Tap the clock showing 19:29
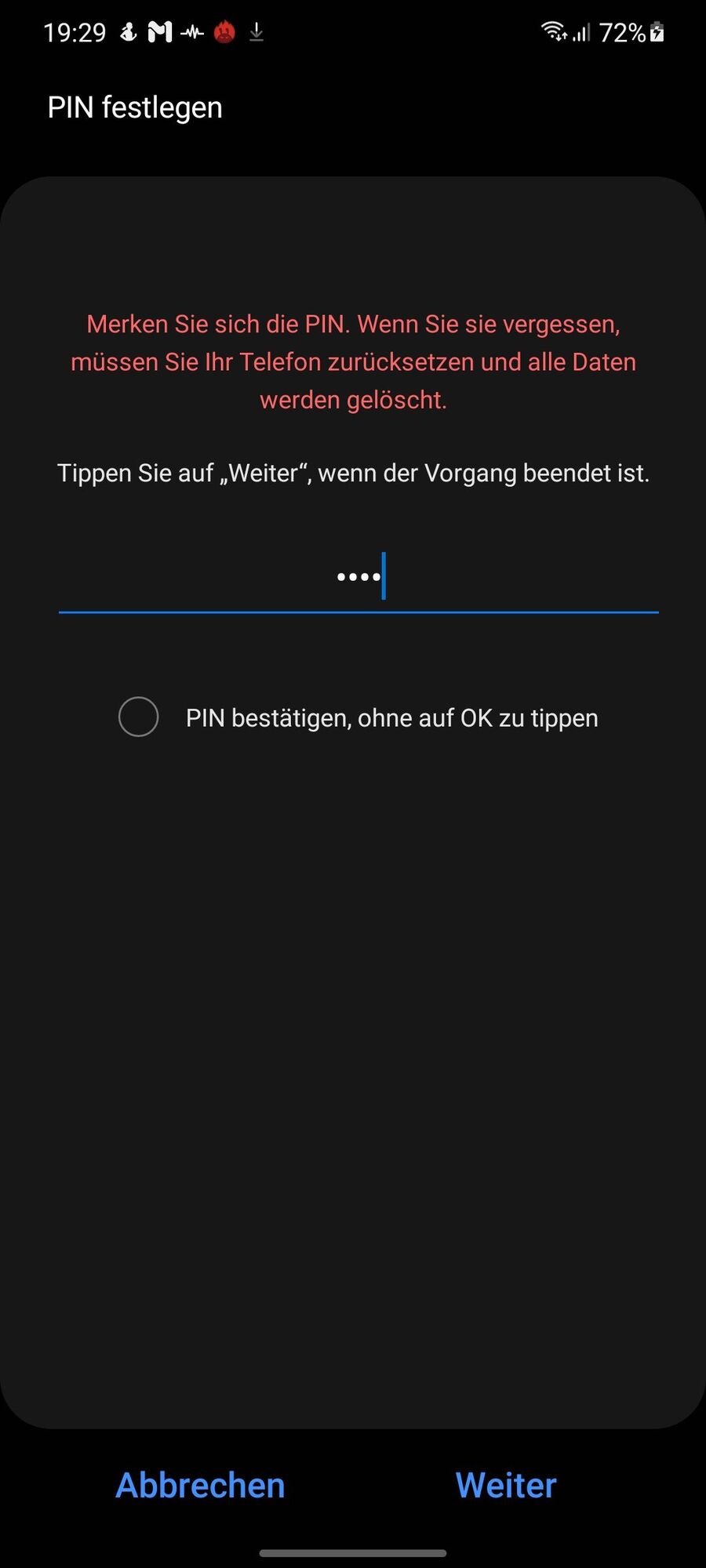 (75, 31)
